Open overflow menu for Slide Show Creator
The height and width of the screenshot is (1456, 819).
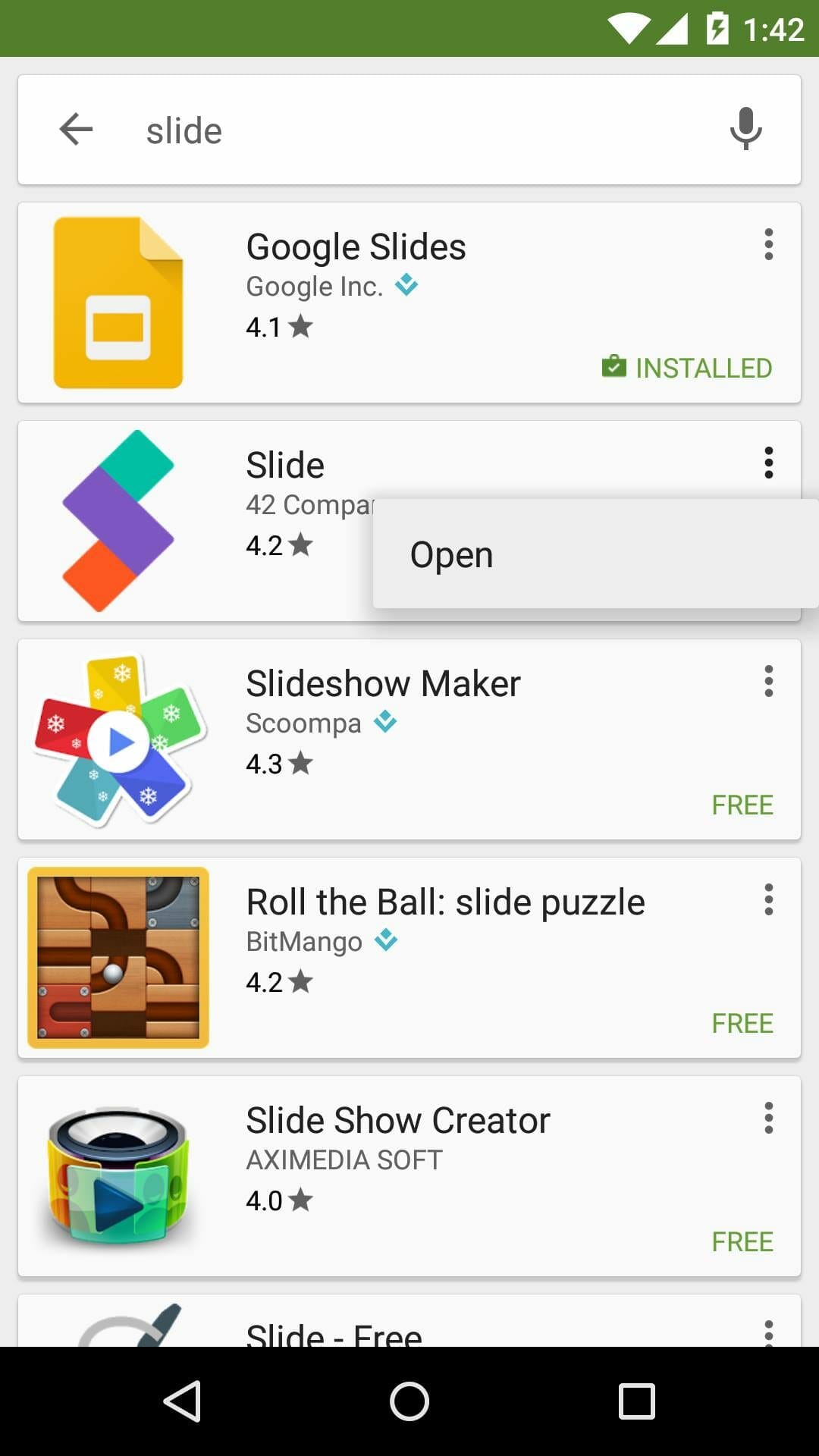coord(768,1118)
